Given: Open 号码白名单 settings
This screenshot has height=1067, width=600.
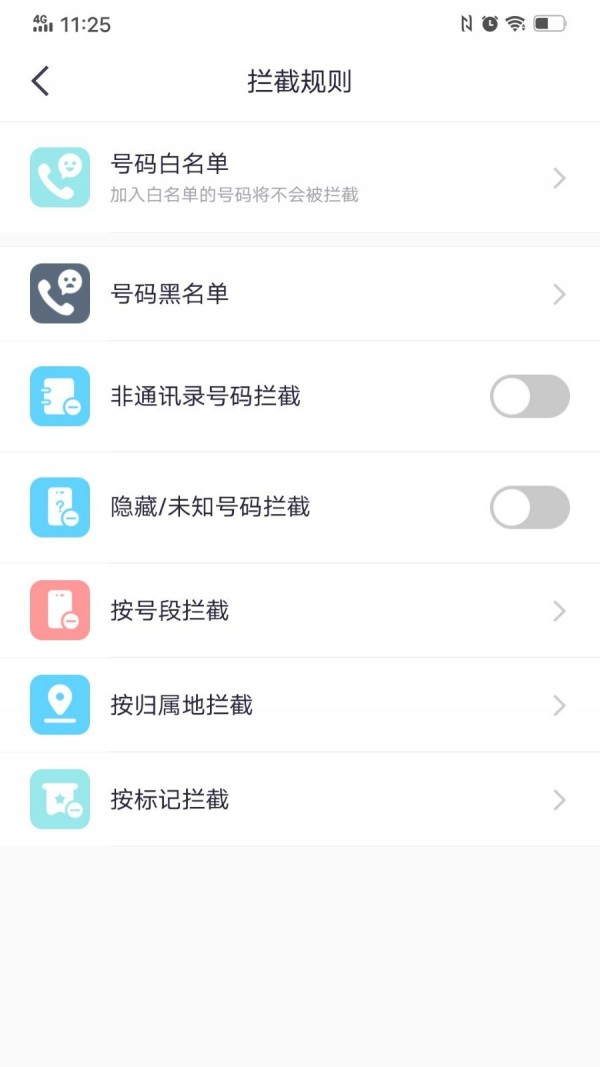Looking at the screenshot, I should (300, 177).
